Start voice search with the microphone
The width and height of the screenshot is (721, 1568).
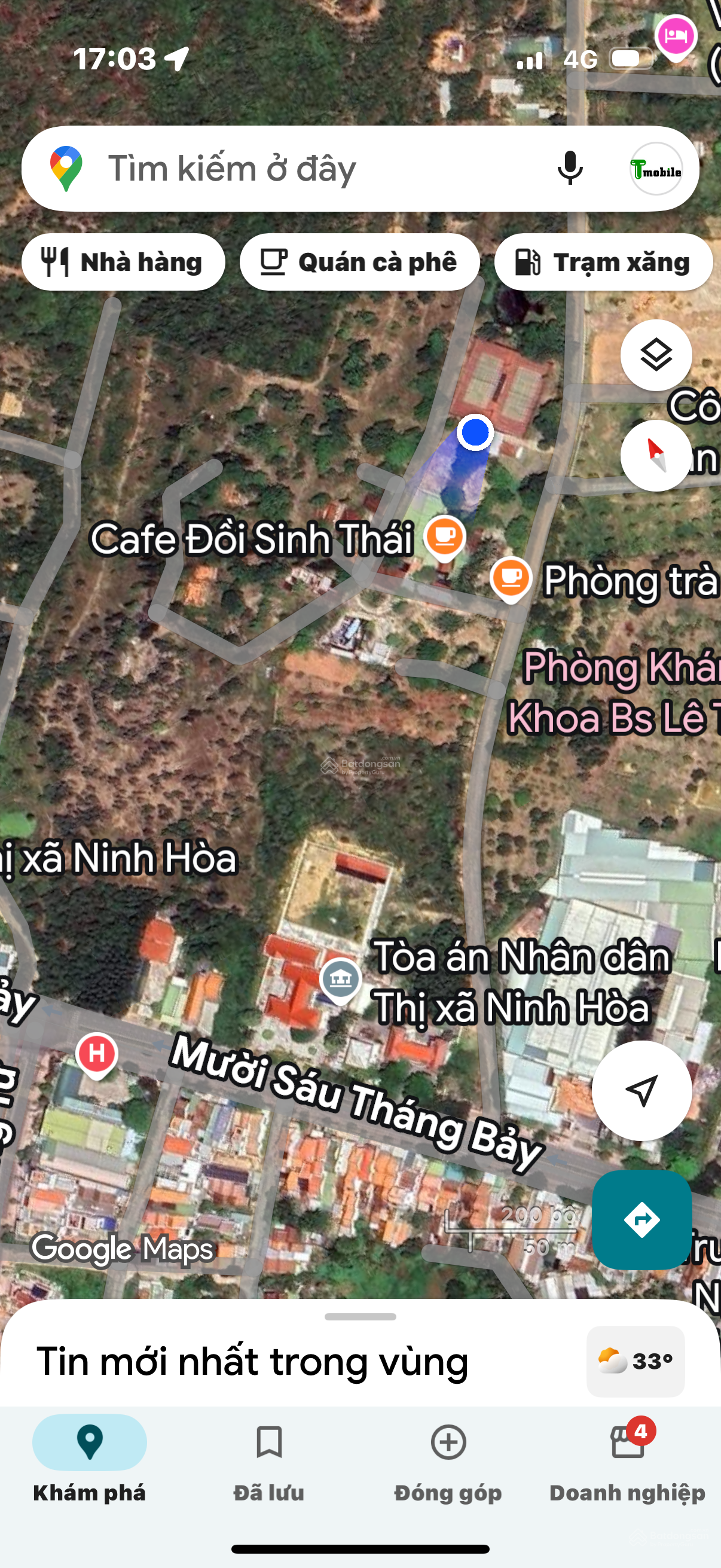coord(570,169)
